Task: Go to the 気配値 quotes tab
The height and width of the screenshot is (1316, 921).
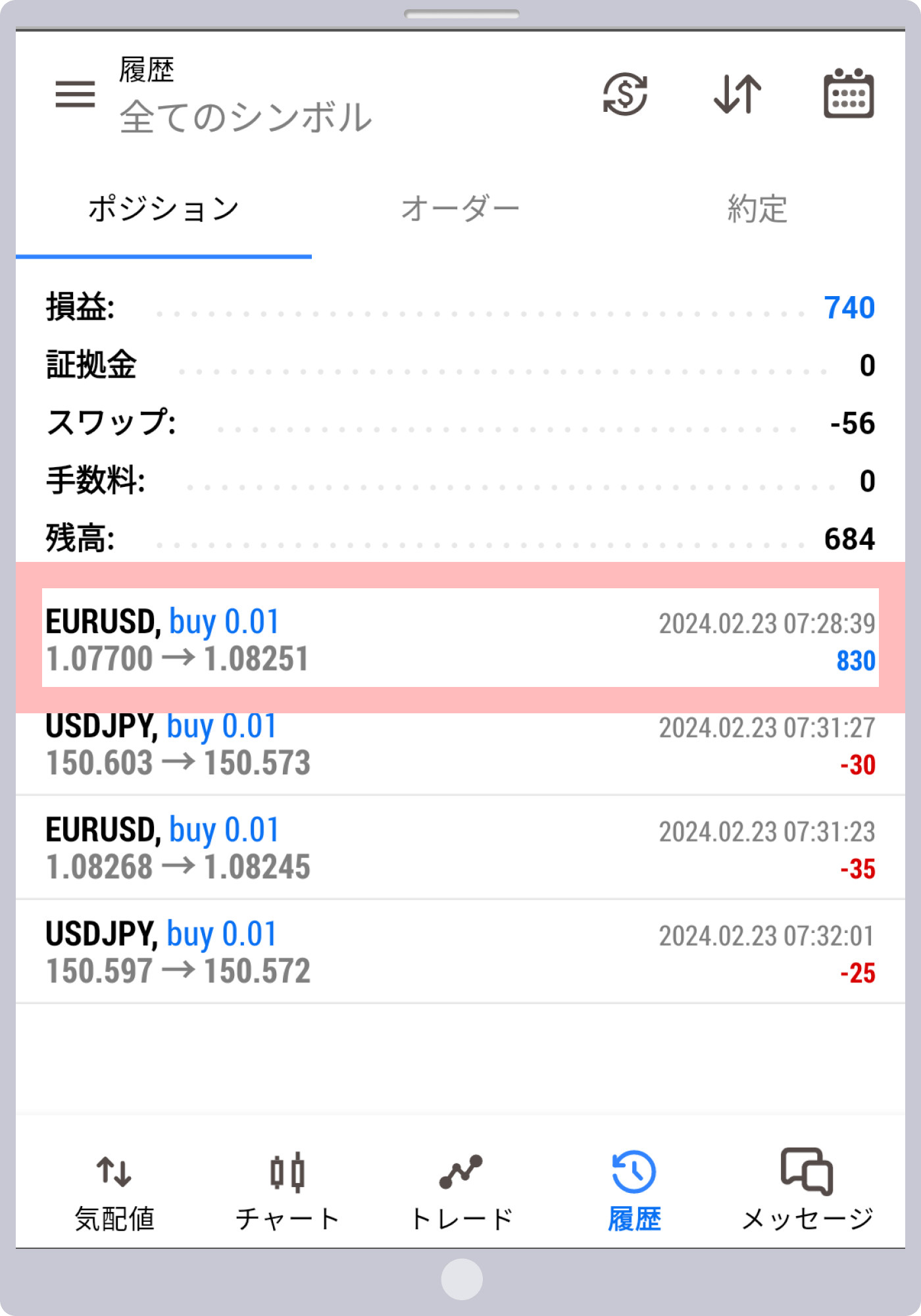Action: 114,1191
